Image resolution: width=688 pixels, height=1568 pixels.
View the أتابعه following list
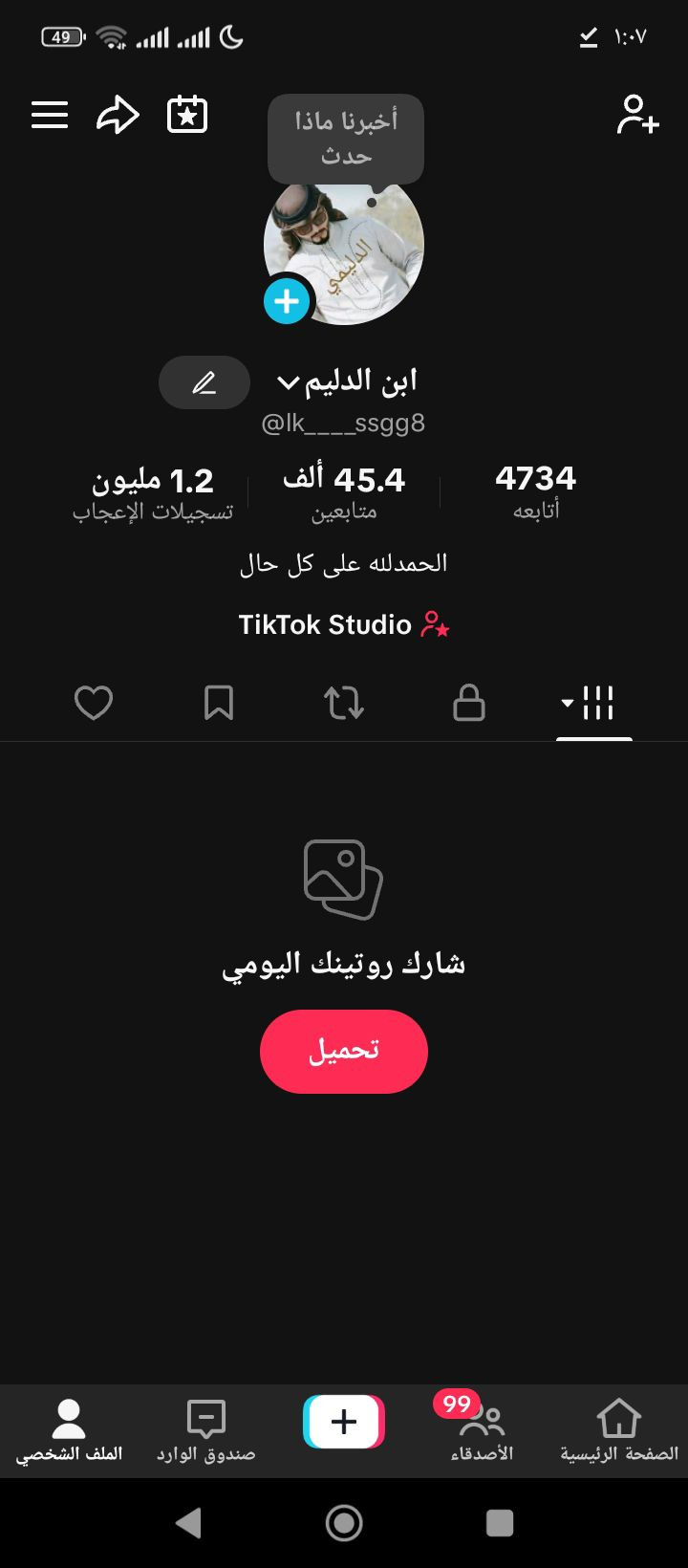pos(535,491)
